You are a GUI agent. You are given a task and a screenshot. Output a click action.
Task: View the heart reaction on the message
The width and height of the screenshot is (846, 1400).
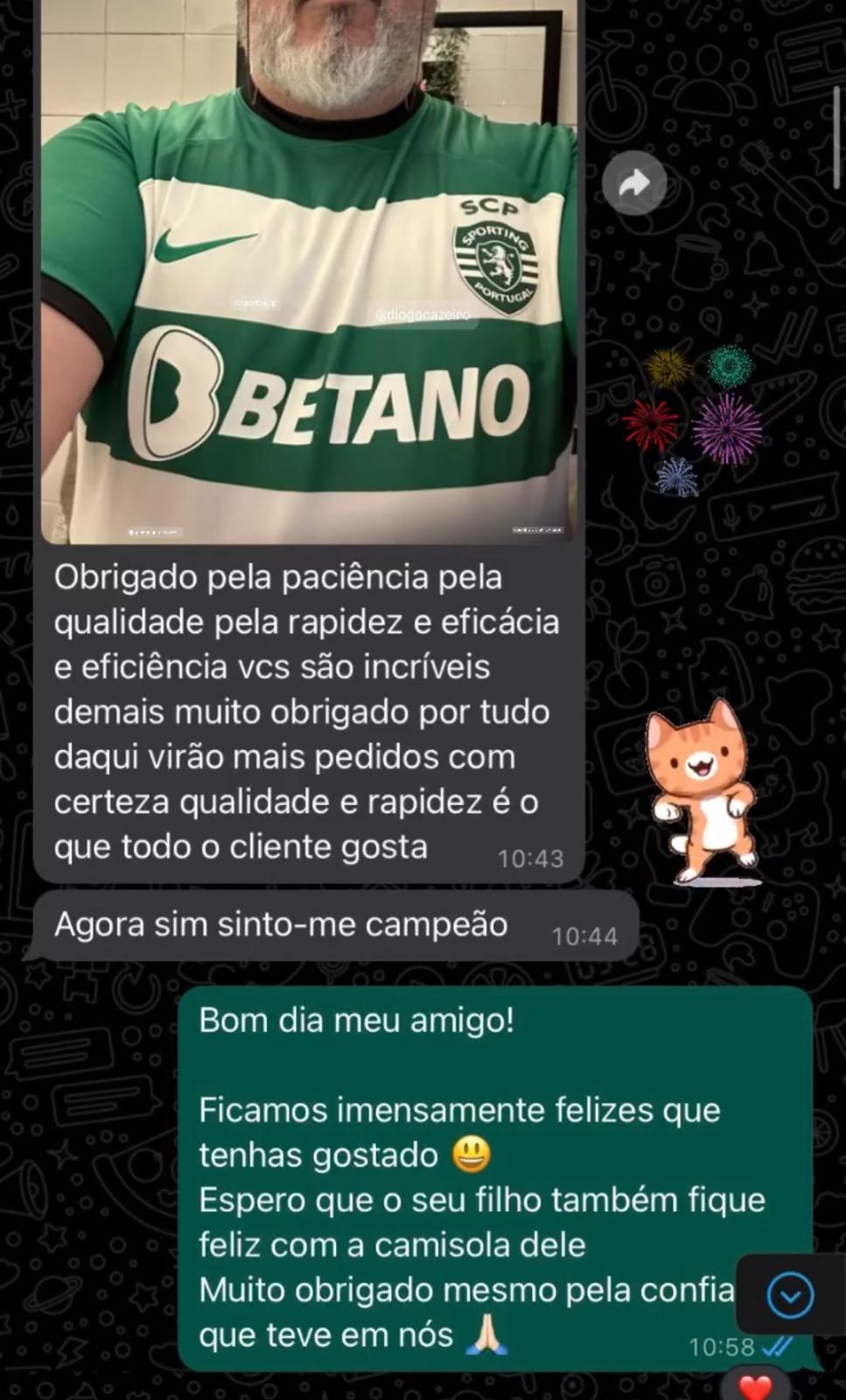click(755, 1387)
